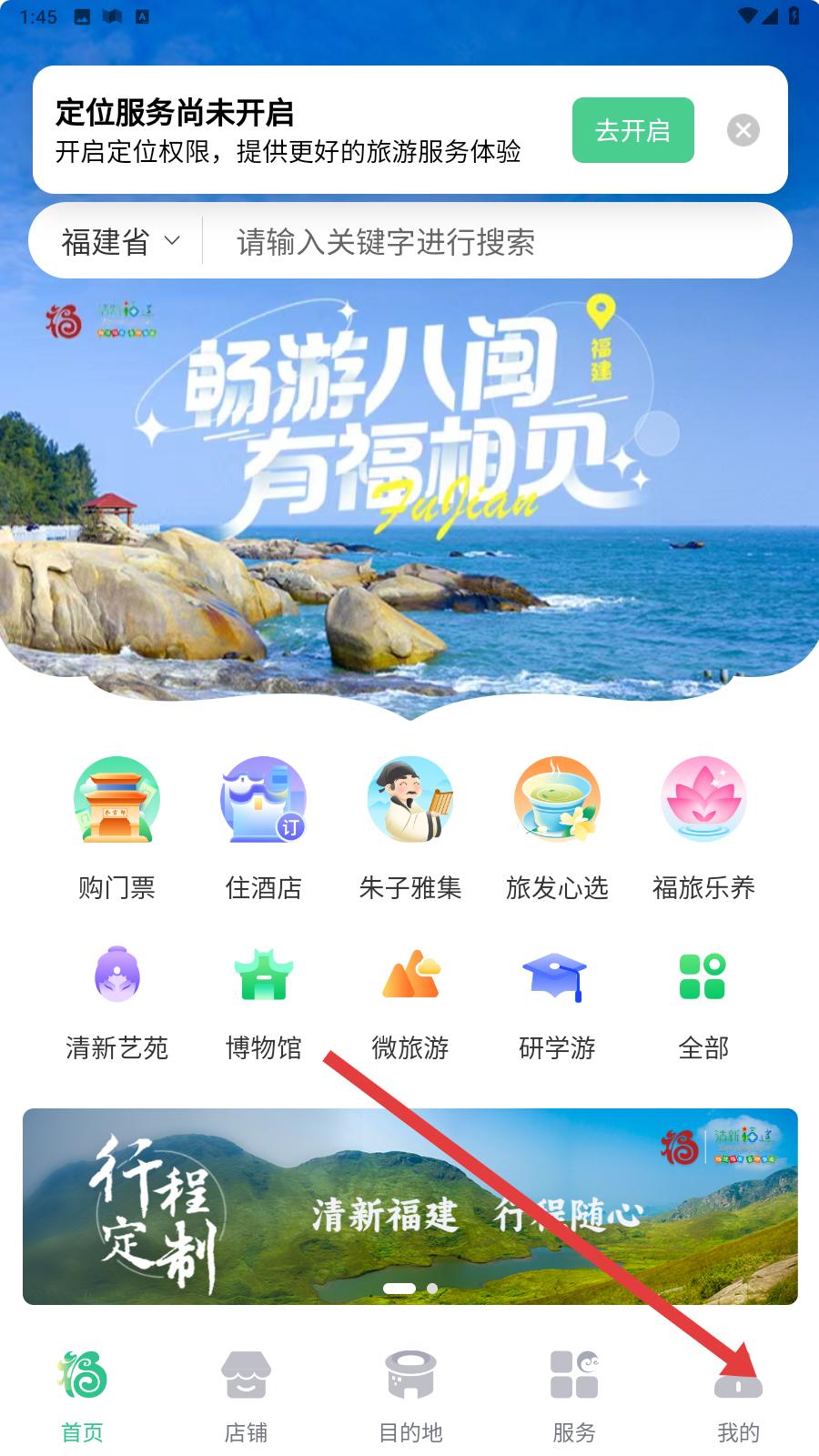819x1456 pixels.
Task: Switch to the 目的地 tab
Action: pyautogui.click(x=410, y=1398)
